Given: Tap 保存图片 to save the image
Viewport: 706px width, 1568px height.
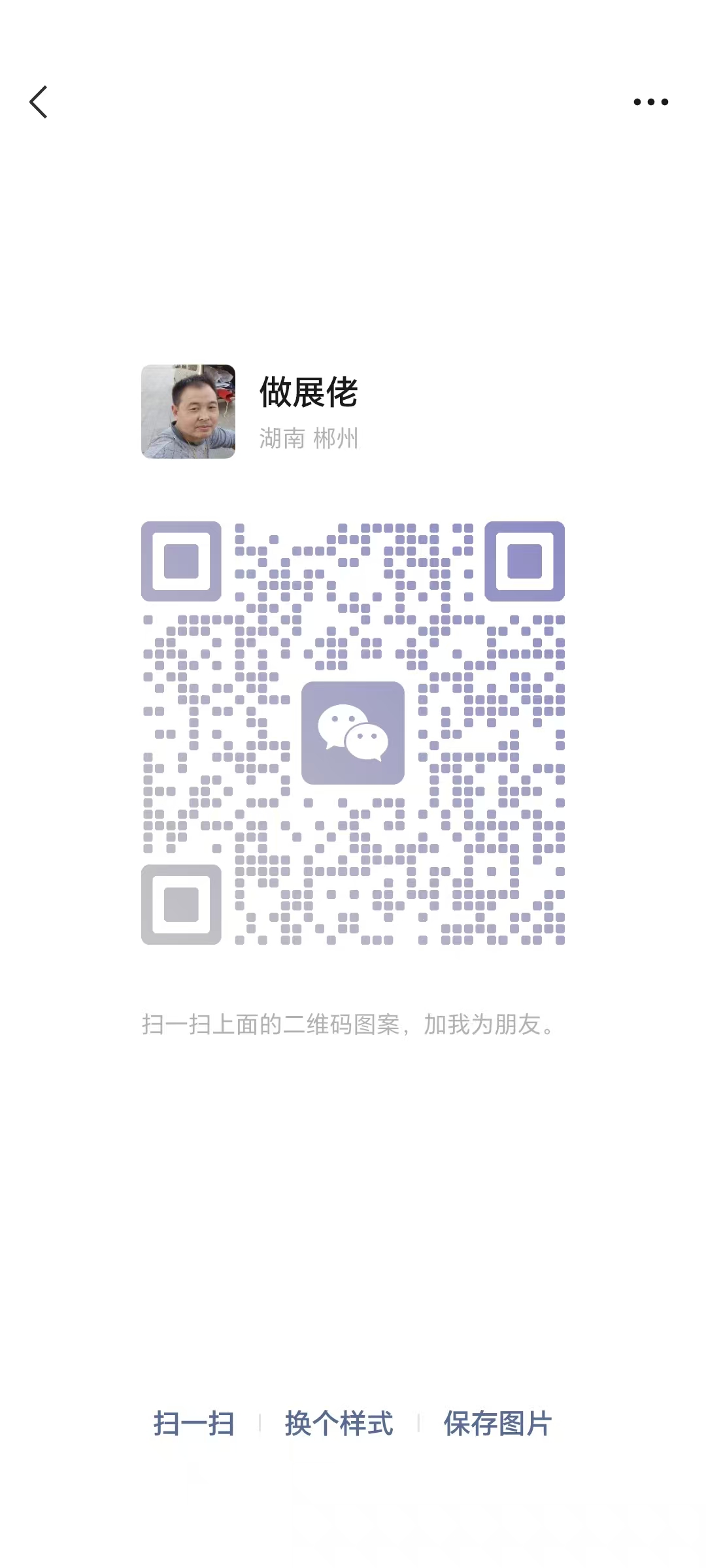Looking at the screenshot, I should 497,1423.
